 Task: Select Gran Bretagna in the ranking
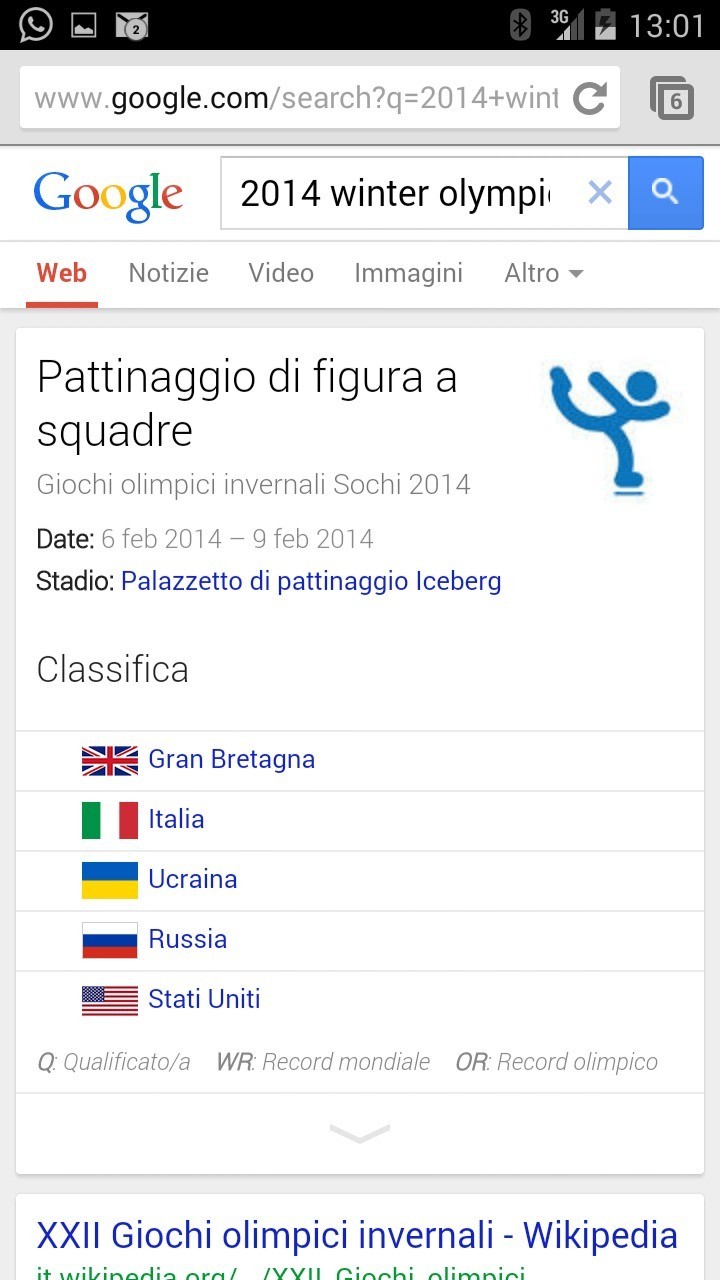(231, 760)
